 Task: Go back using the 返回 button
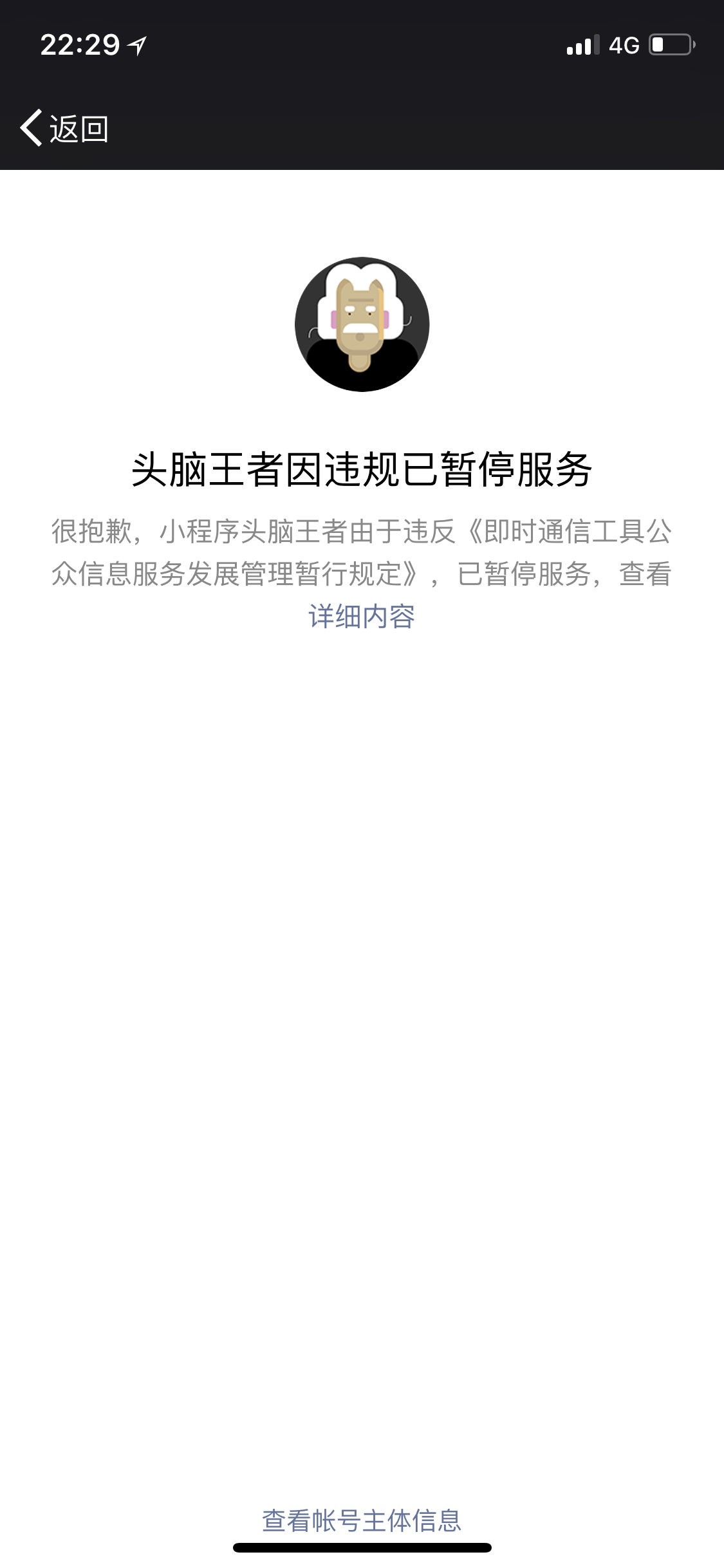(x=64, y=129)
